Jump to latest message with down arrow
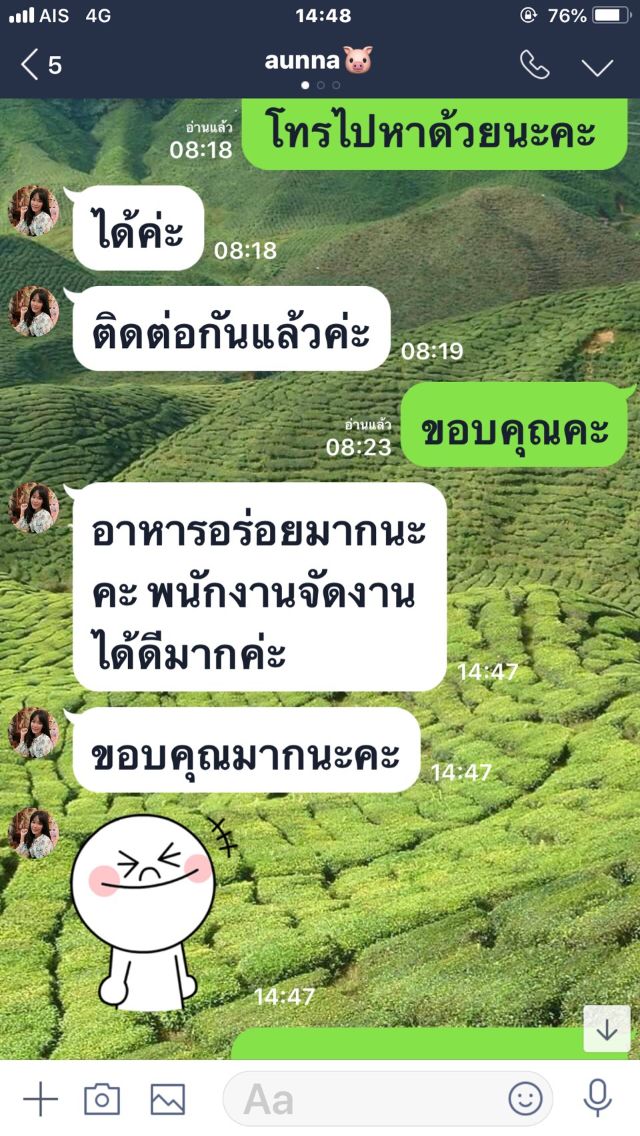 (607, 1028)
